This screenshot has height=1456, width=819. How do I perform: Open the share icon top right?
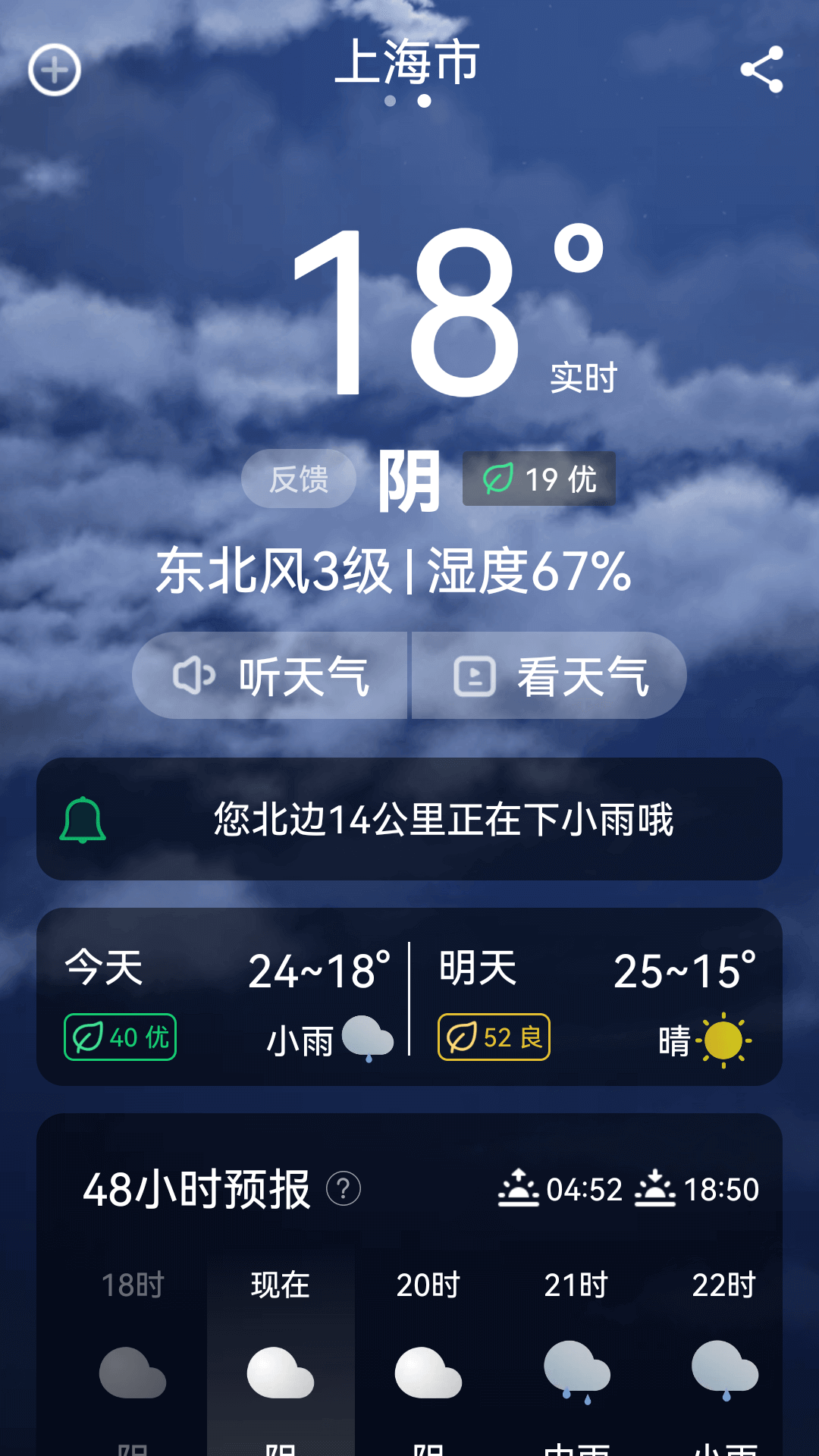pyautogui.click(x=762, y=70)
